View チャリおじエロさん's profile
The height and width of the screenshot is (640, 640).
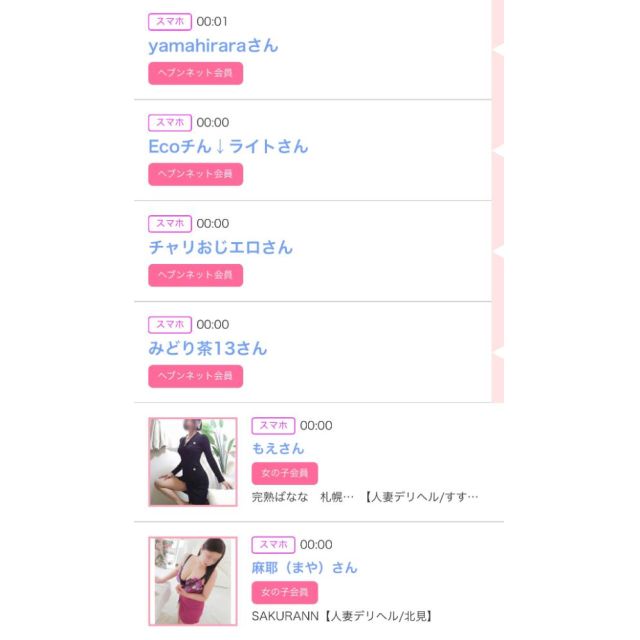pos(220,248)
